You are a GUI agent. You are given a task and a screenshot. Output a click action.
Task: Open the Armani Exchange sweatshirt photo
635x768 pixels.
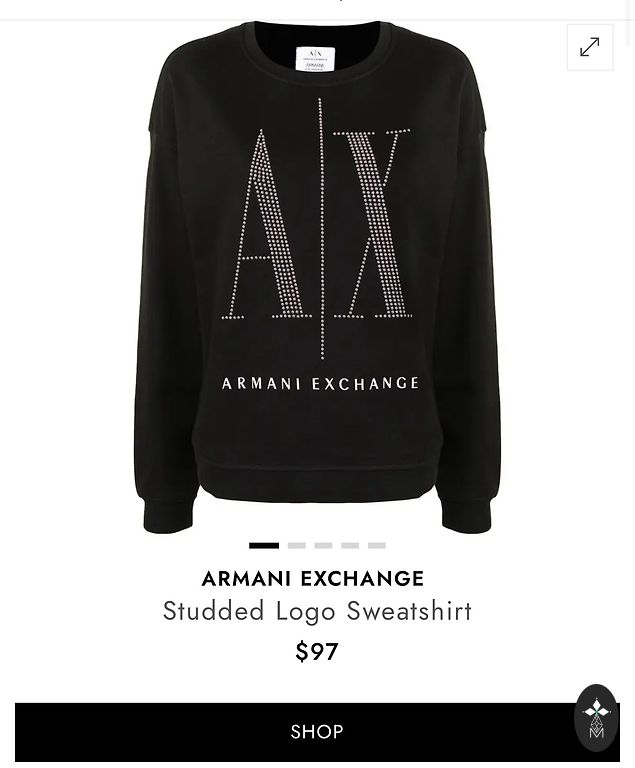tap(317, 280)
